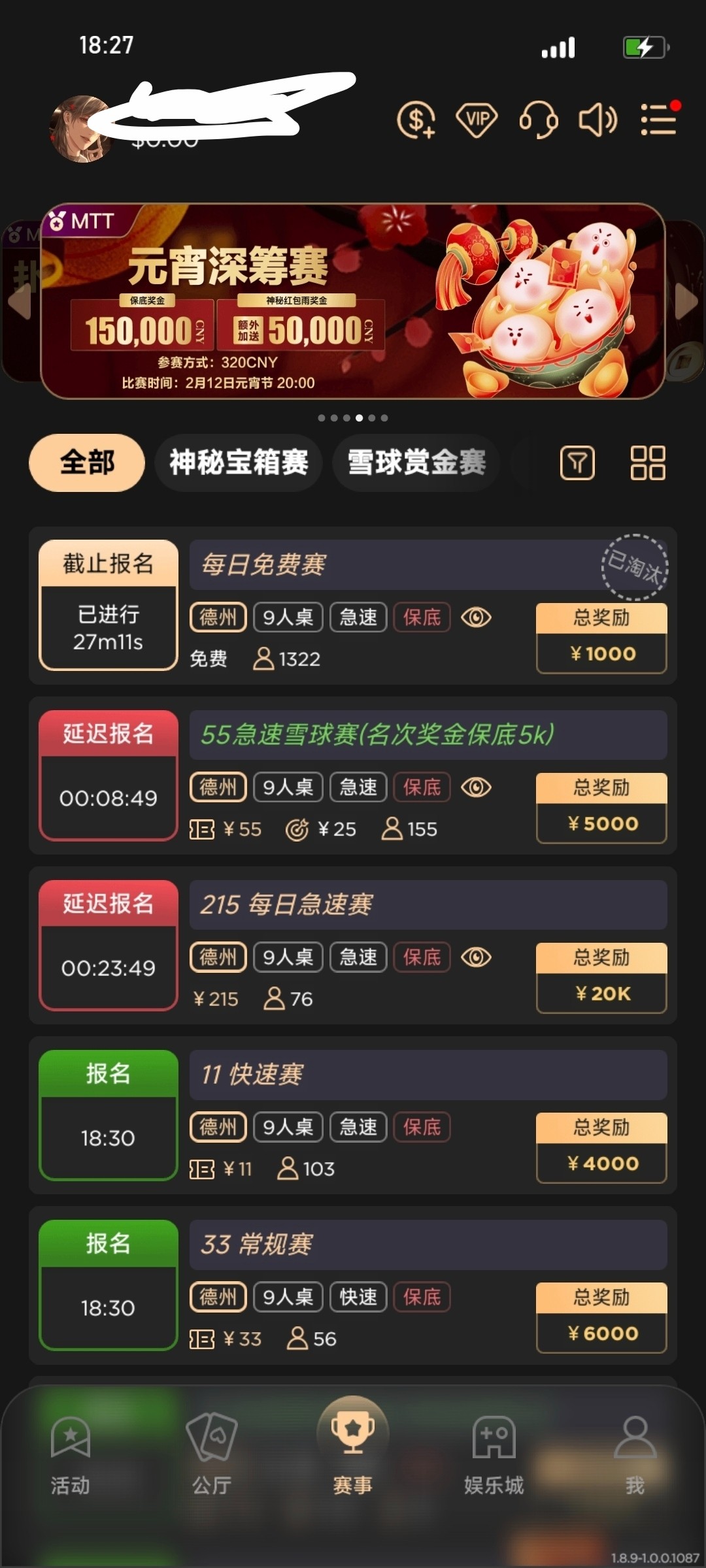Tap the profile avatar
This screenshot has width=706, height=1568.
81,129
